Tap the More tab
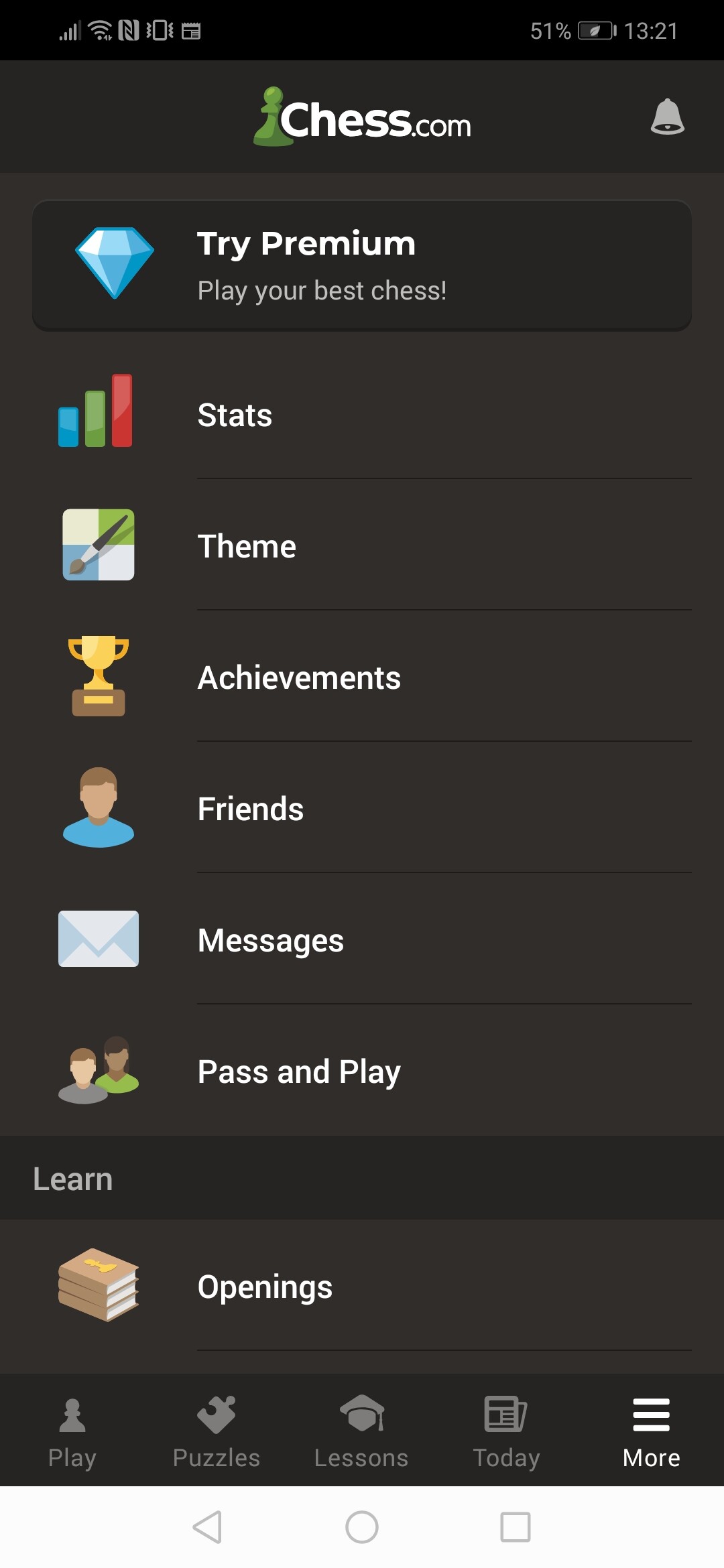Image resolution: width=724 pixels, height=1568 pixels. point(651,1431)
